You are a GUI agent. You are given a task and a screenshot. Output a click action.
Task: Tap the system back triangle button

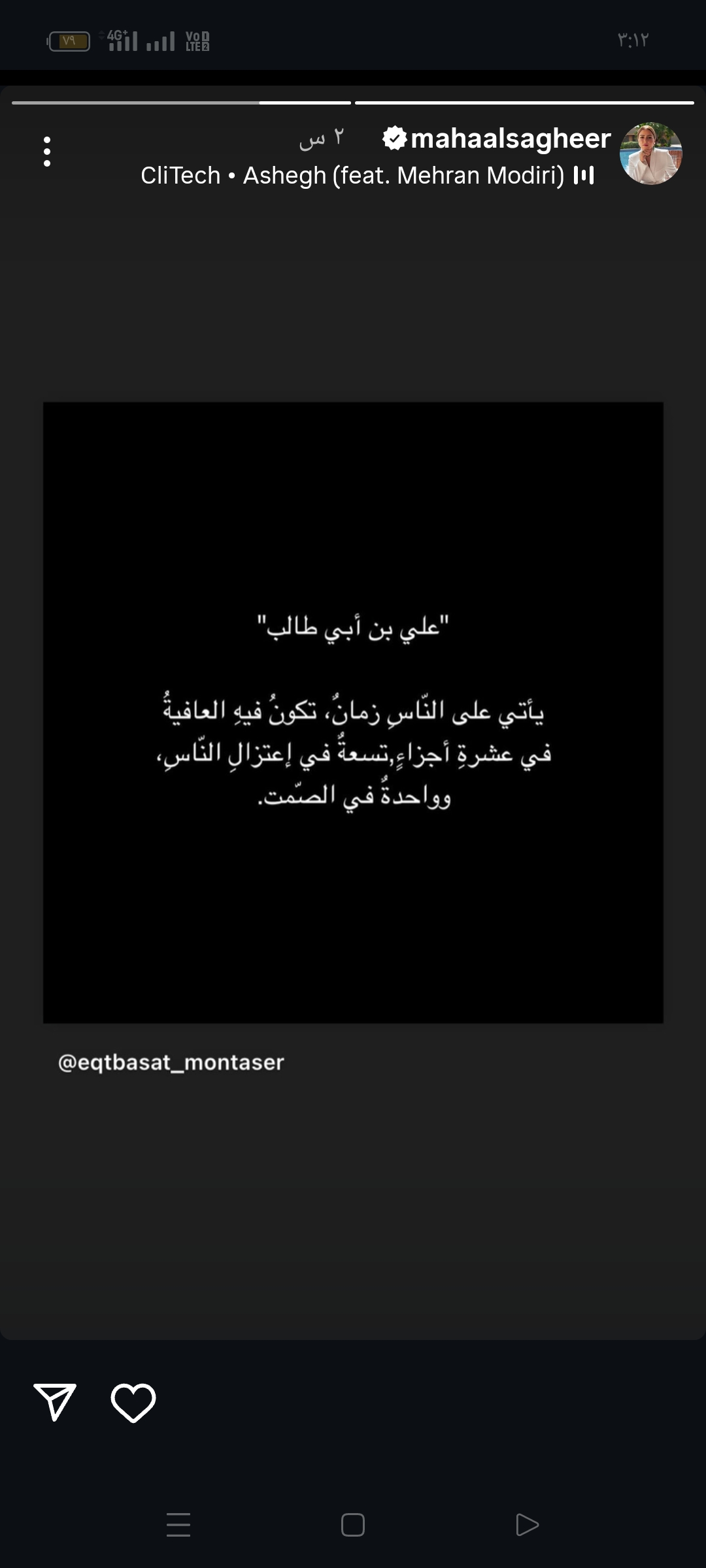[527, 1525]
